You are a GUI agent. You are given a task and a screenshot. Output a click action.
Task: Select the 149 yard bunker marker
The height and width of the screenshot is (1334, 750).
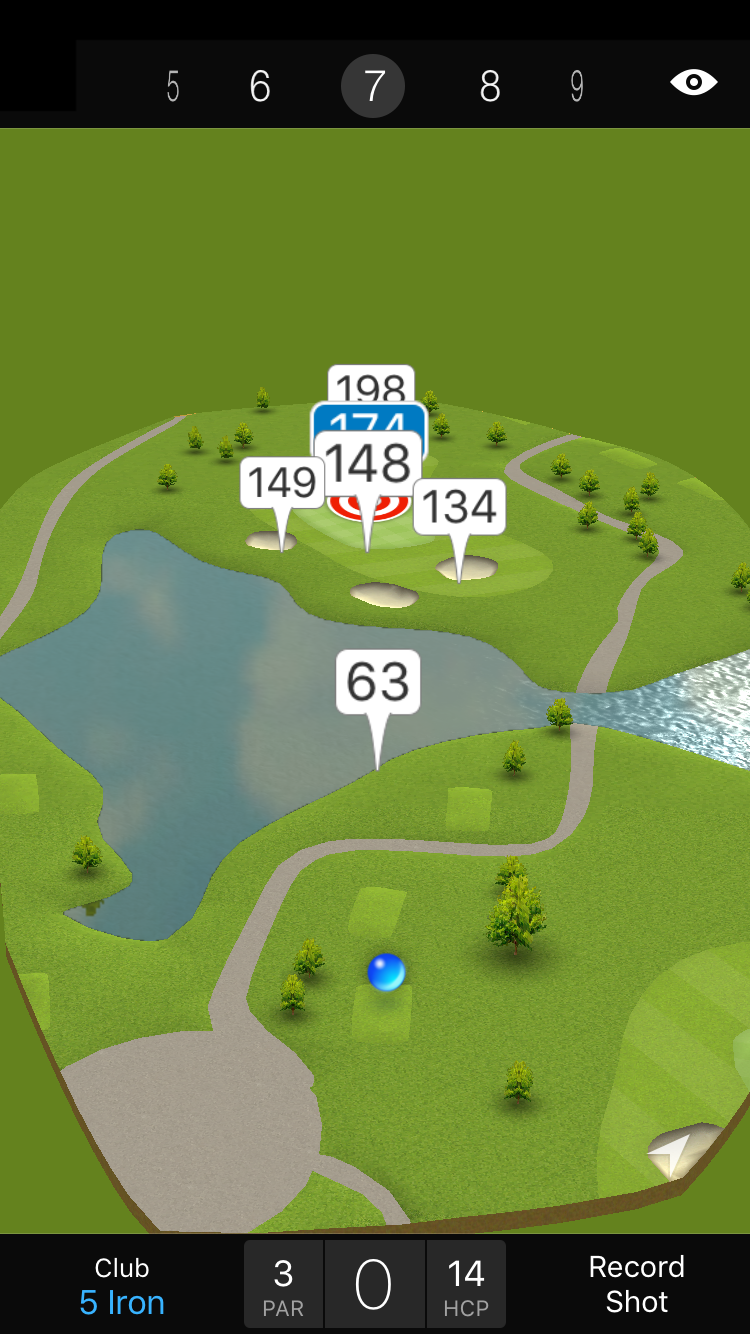tap(282, 483)
